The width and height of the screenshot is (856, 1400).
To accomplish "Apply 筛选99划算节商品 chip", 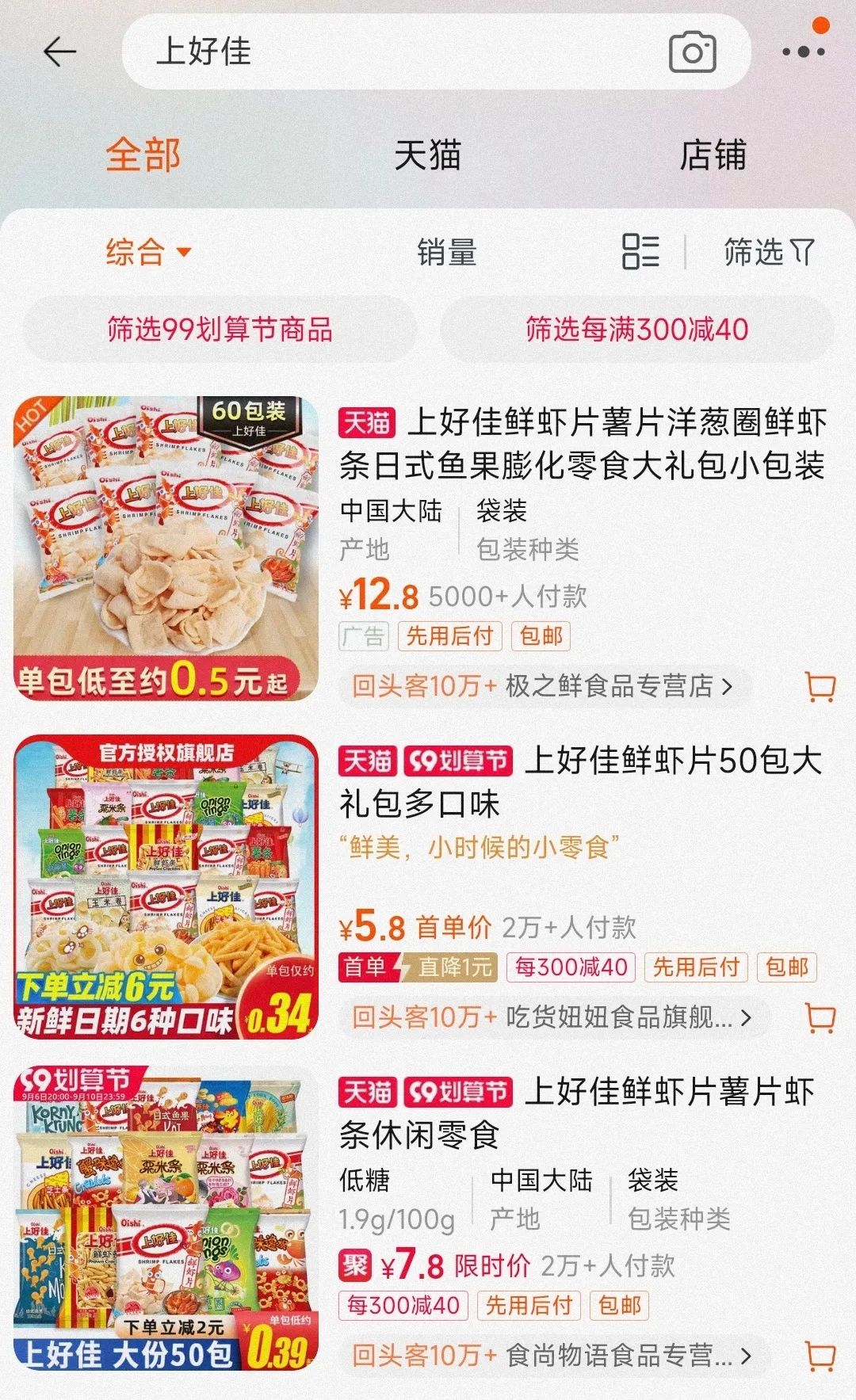I will (x=220, y=330).
